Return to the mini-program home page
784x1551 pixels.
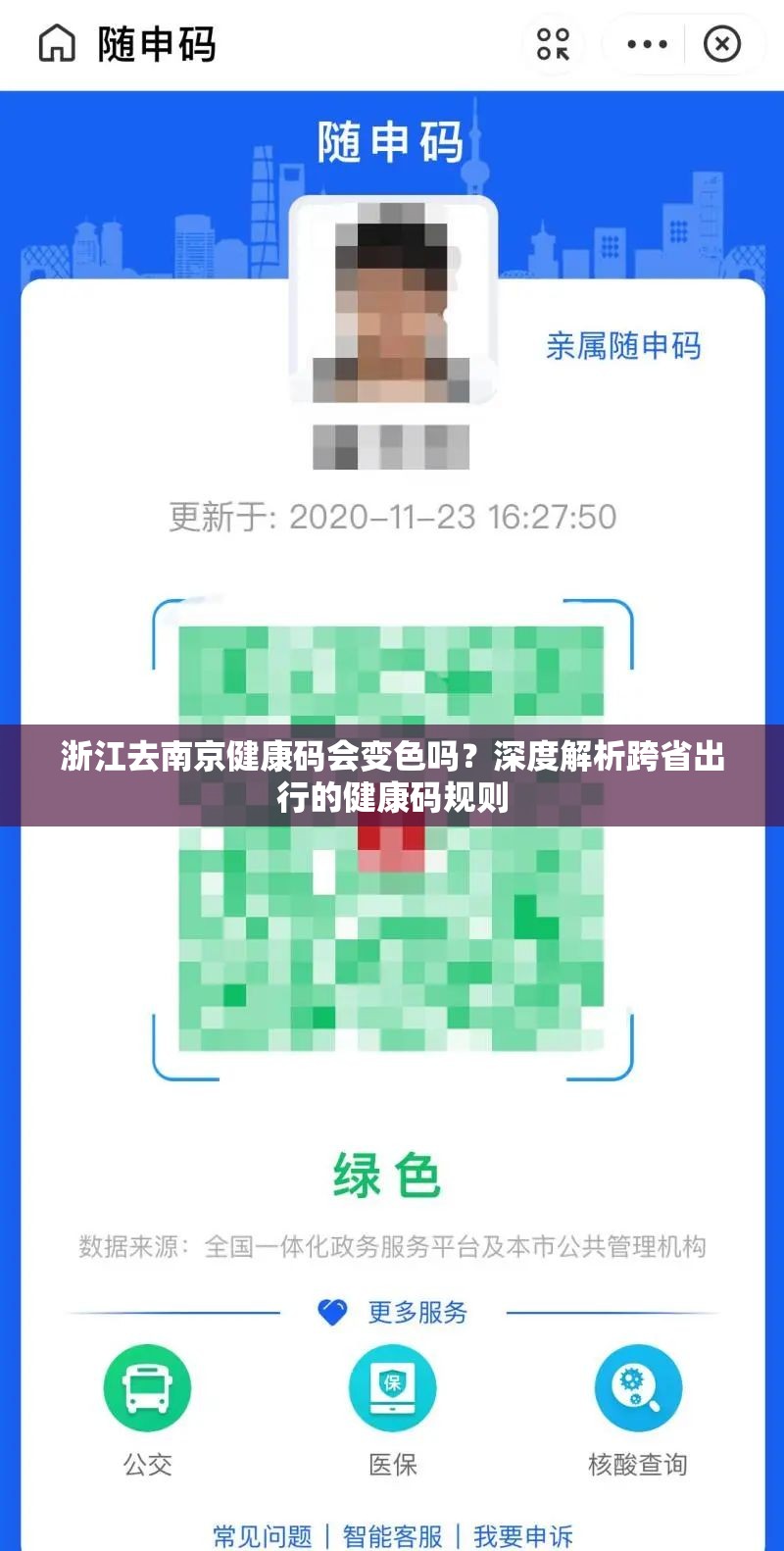coord(56,44)
